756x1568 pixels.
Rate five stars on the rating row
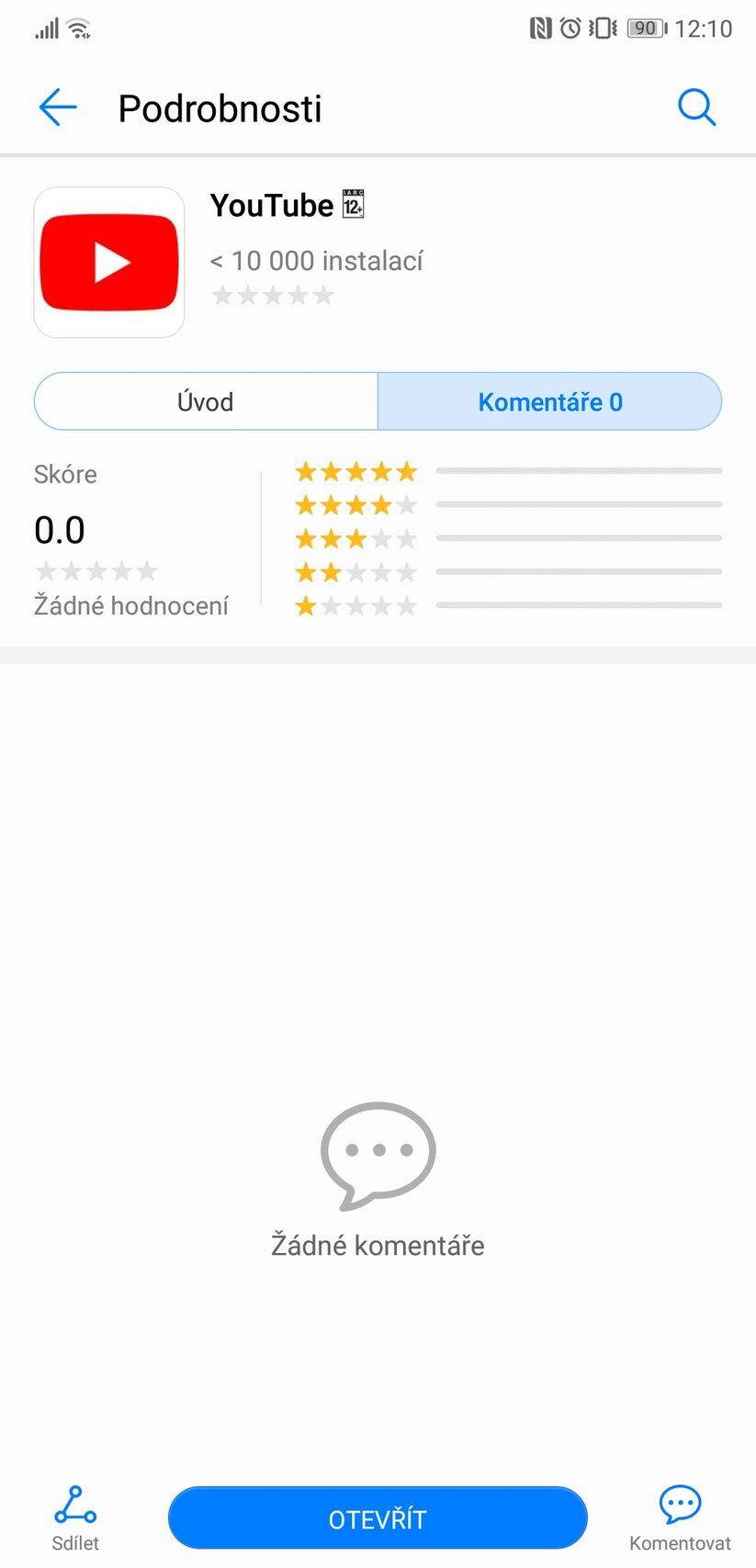pyautogui.click(x=356, y=470)
